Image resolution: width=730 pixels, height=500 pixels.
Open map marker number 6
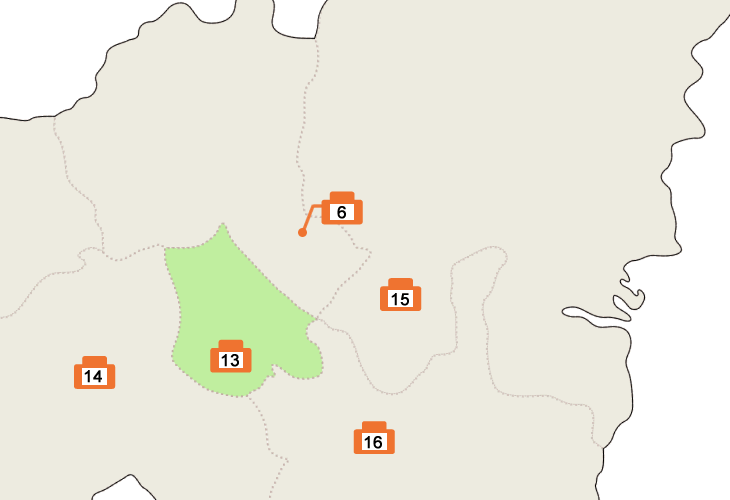[342, 210]
